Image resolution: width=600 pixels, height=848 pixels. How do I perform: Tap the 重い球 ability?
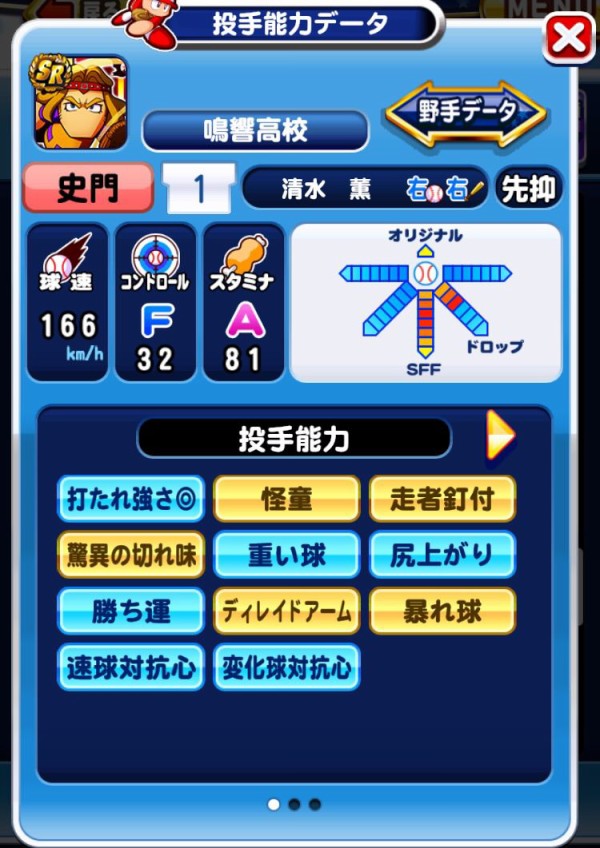pos(286,554)
